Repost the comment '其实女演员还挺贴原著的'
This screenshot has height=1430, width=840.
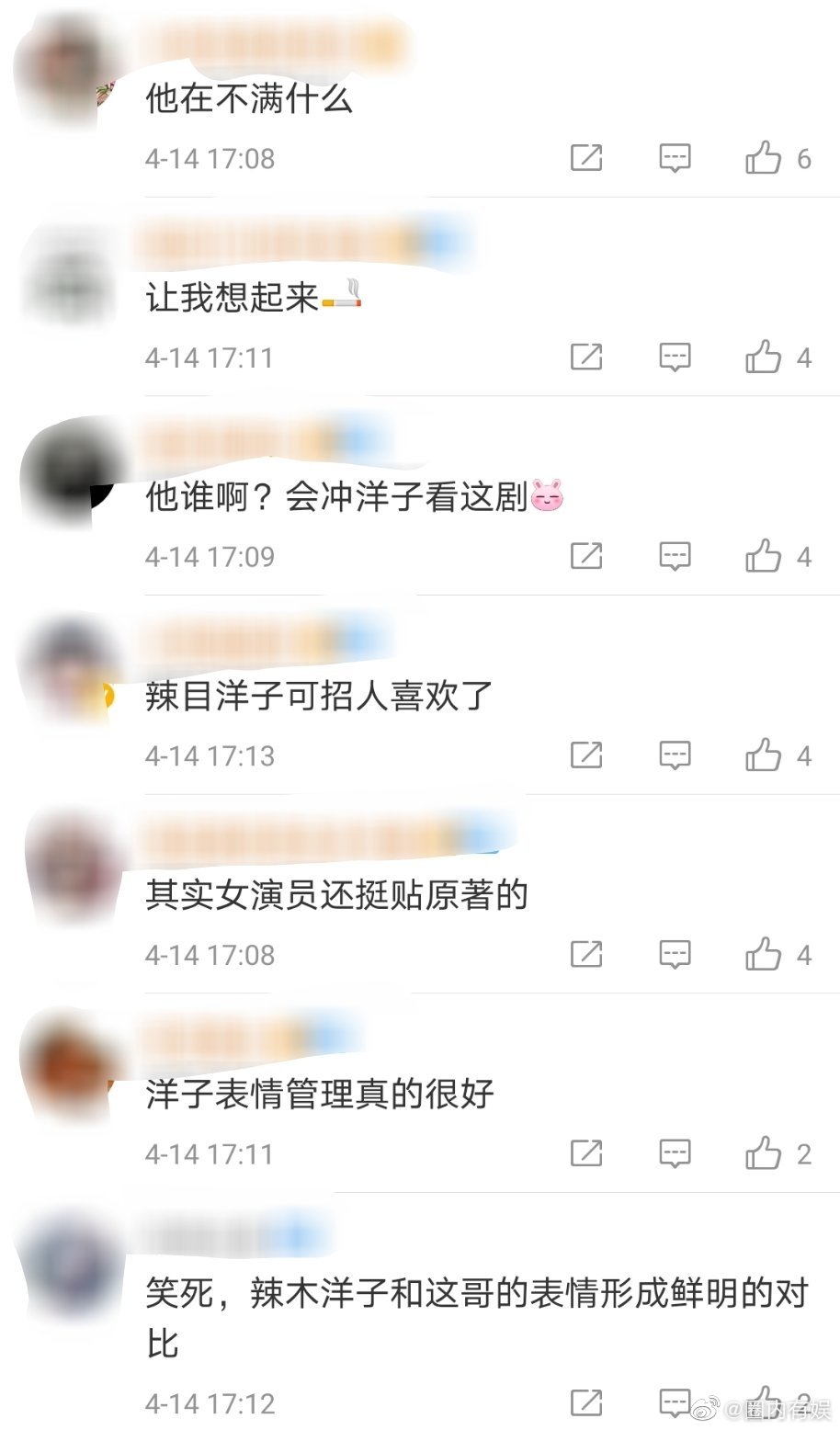586,955
